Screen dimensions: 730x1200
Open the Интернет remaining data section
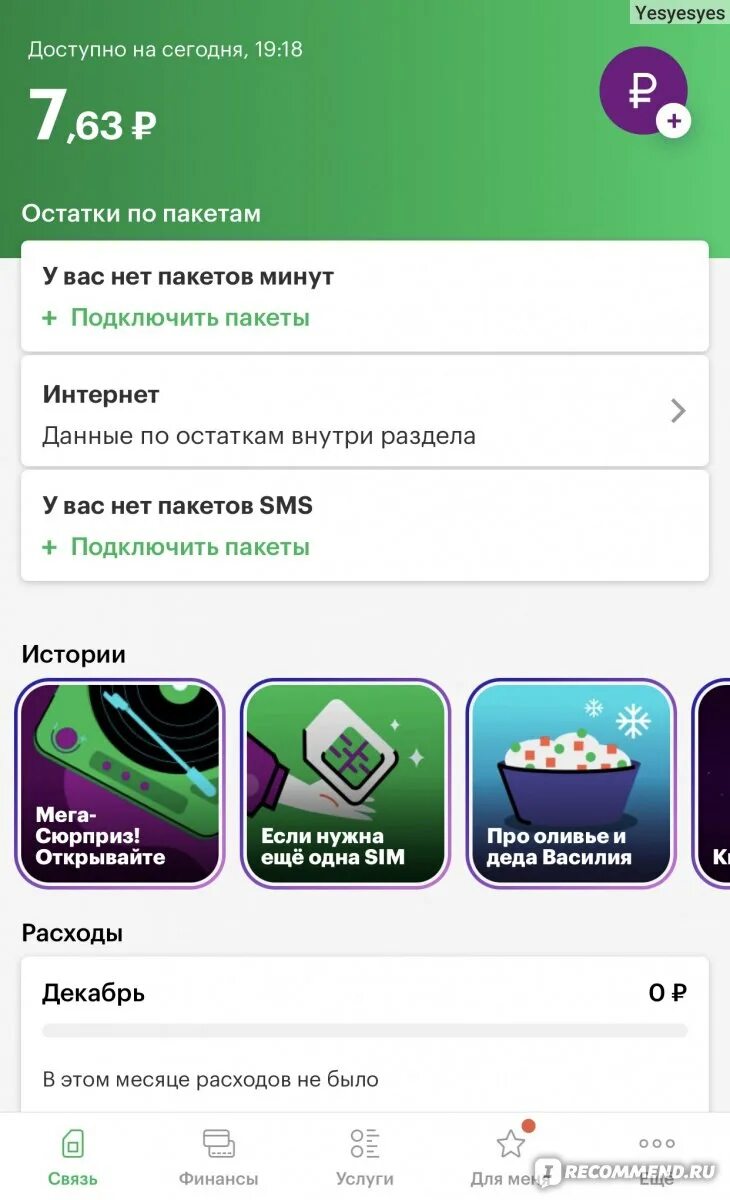364,411
